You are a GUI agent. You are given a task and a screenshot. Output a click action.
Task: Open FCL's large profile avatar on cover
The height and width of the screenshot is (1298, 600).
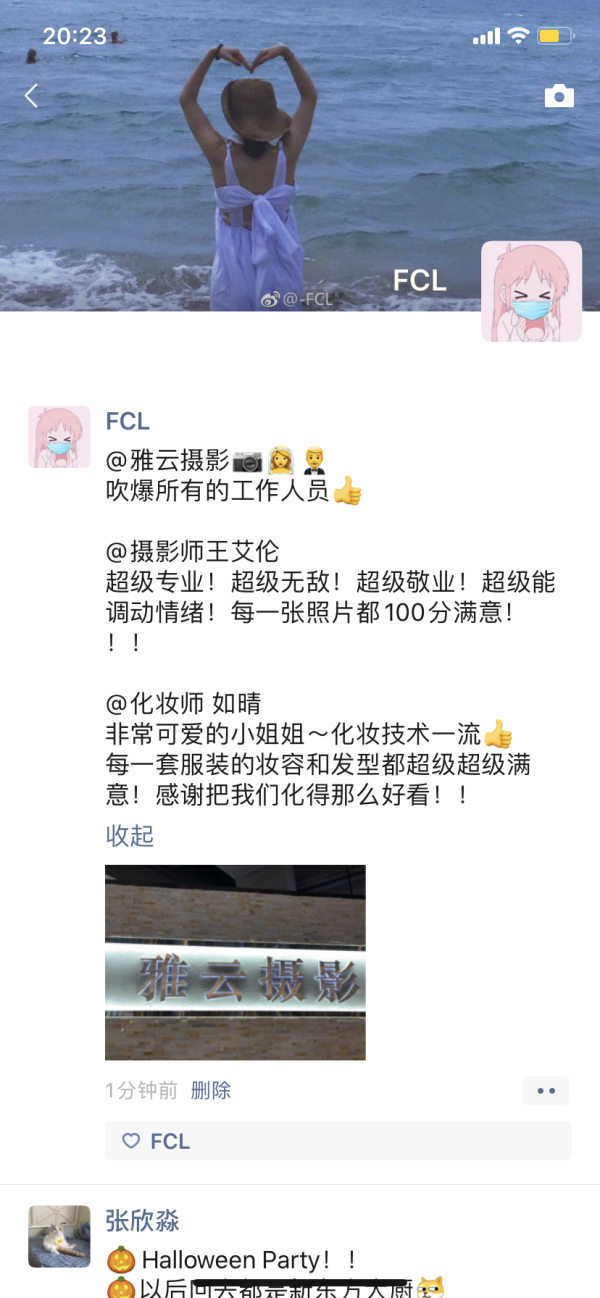[531, 291]
